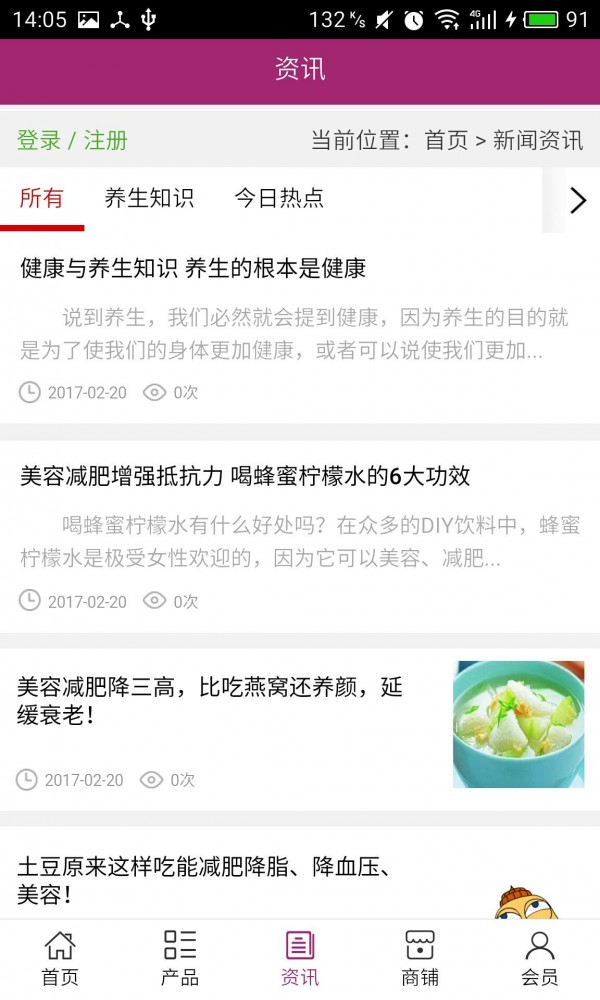Tap the 登录 login link
Image resolution: width=600 pixels, height=1000 pixels.
click(x=39, y=140)
